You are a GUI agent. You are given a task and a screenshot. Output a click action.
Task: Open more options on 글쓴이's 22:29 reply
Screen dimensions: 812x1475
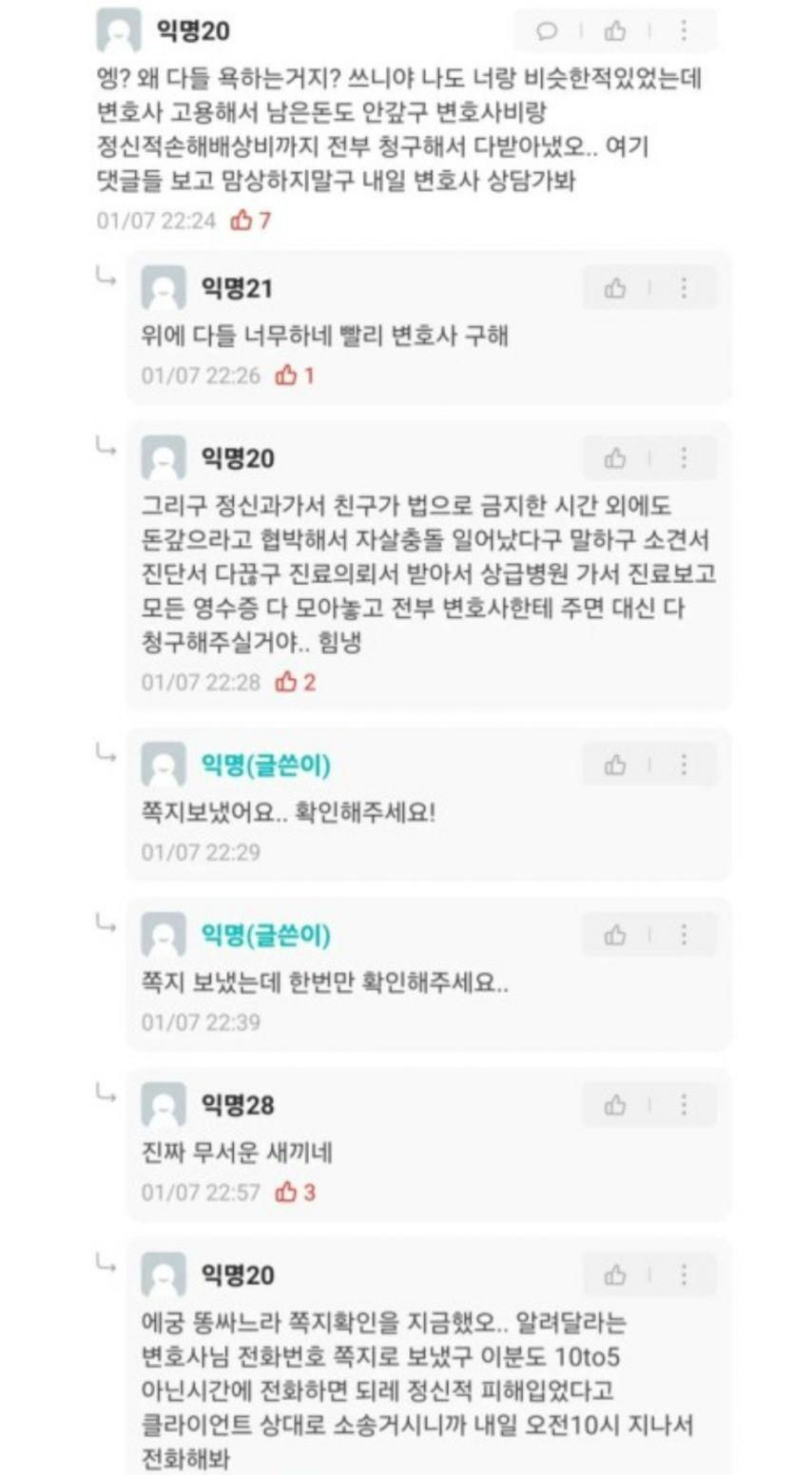point(684,765)
